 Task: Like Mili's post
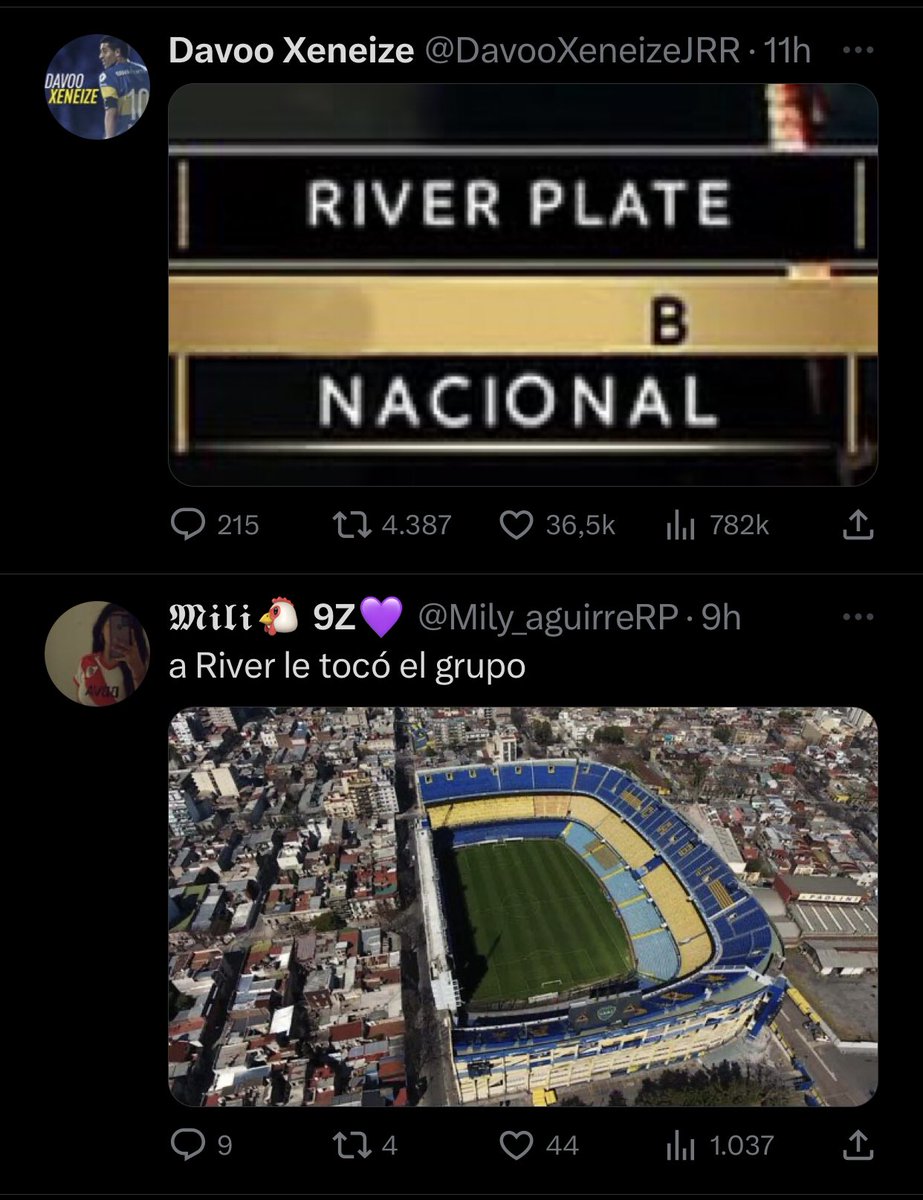coord(515,1144)
